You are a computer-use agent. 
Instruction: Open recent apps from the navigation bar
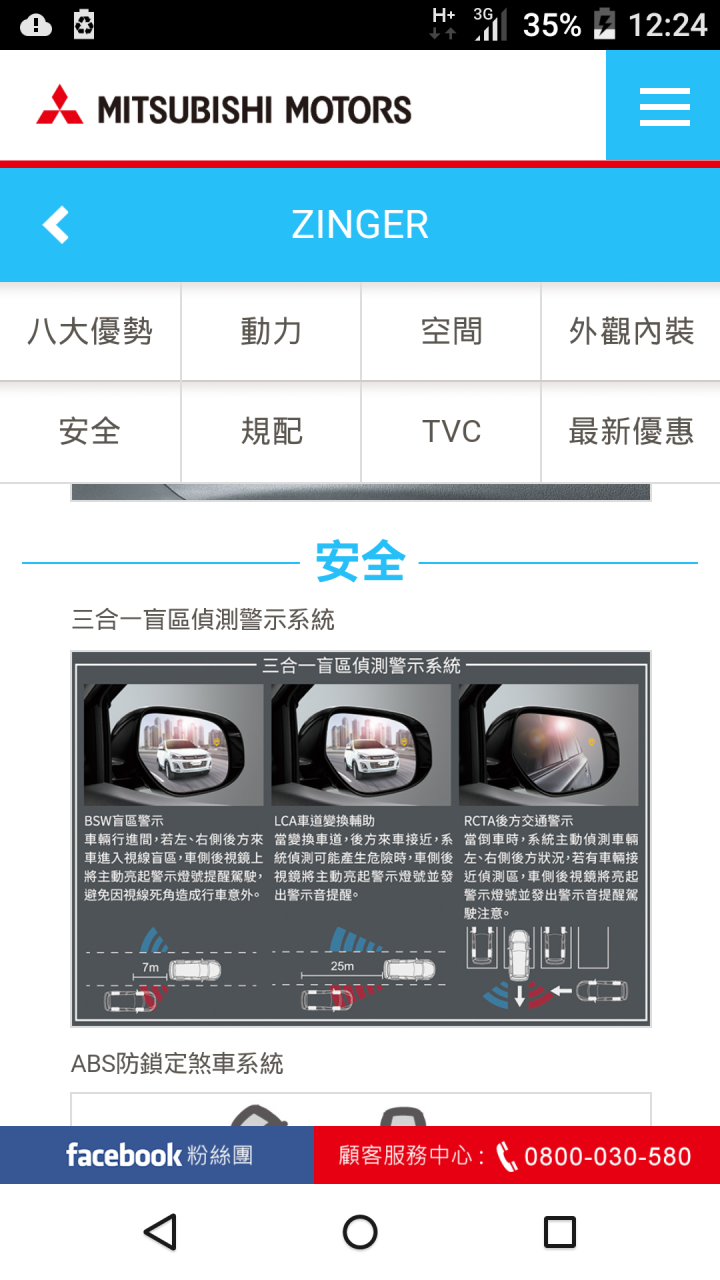pyautogui.click(x=559, y=1232)
